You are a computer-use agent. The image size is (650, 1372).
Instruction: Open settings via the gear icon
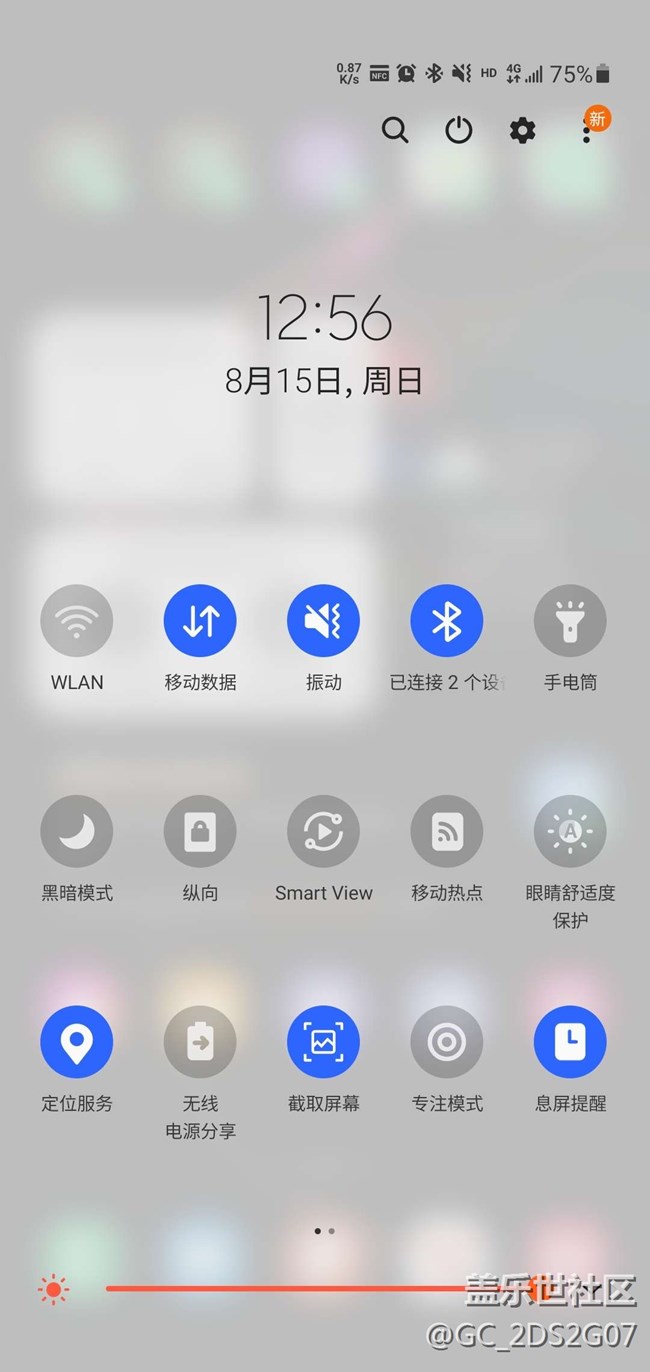[522, 130]
